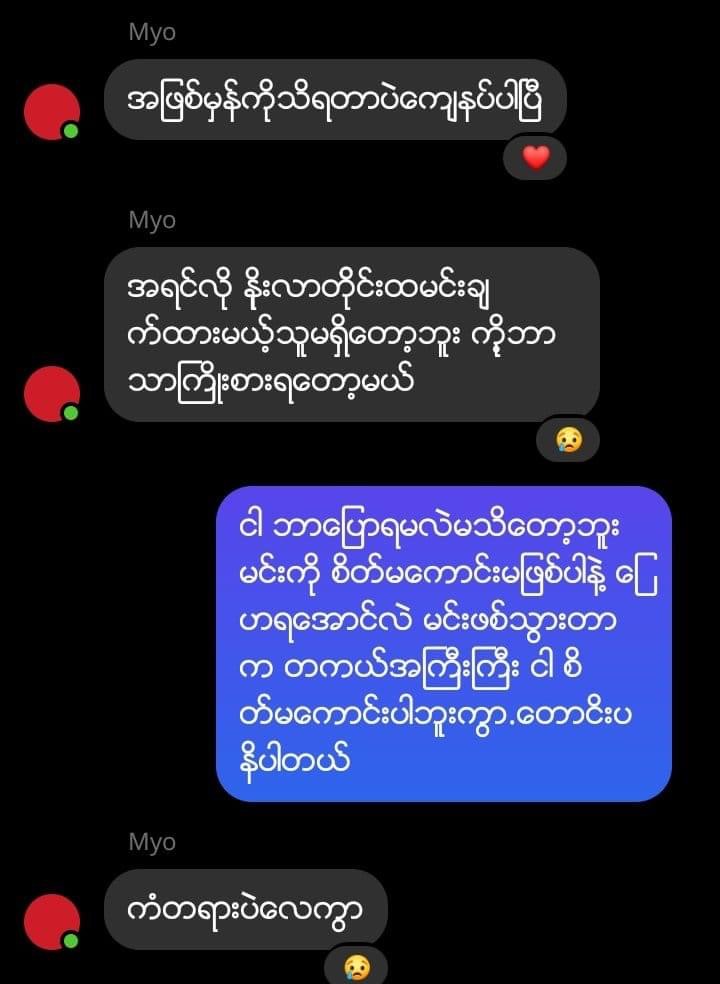Open the crying reaction under Myo's last message
720x984 pixels.
coord(356,967)
